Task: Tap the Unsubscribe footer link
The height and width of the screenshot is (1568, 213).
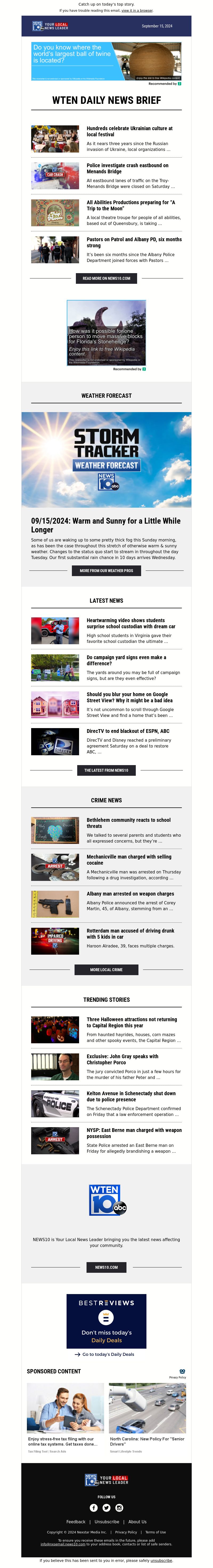Action: 106,1522
